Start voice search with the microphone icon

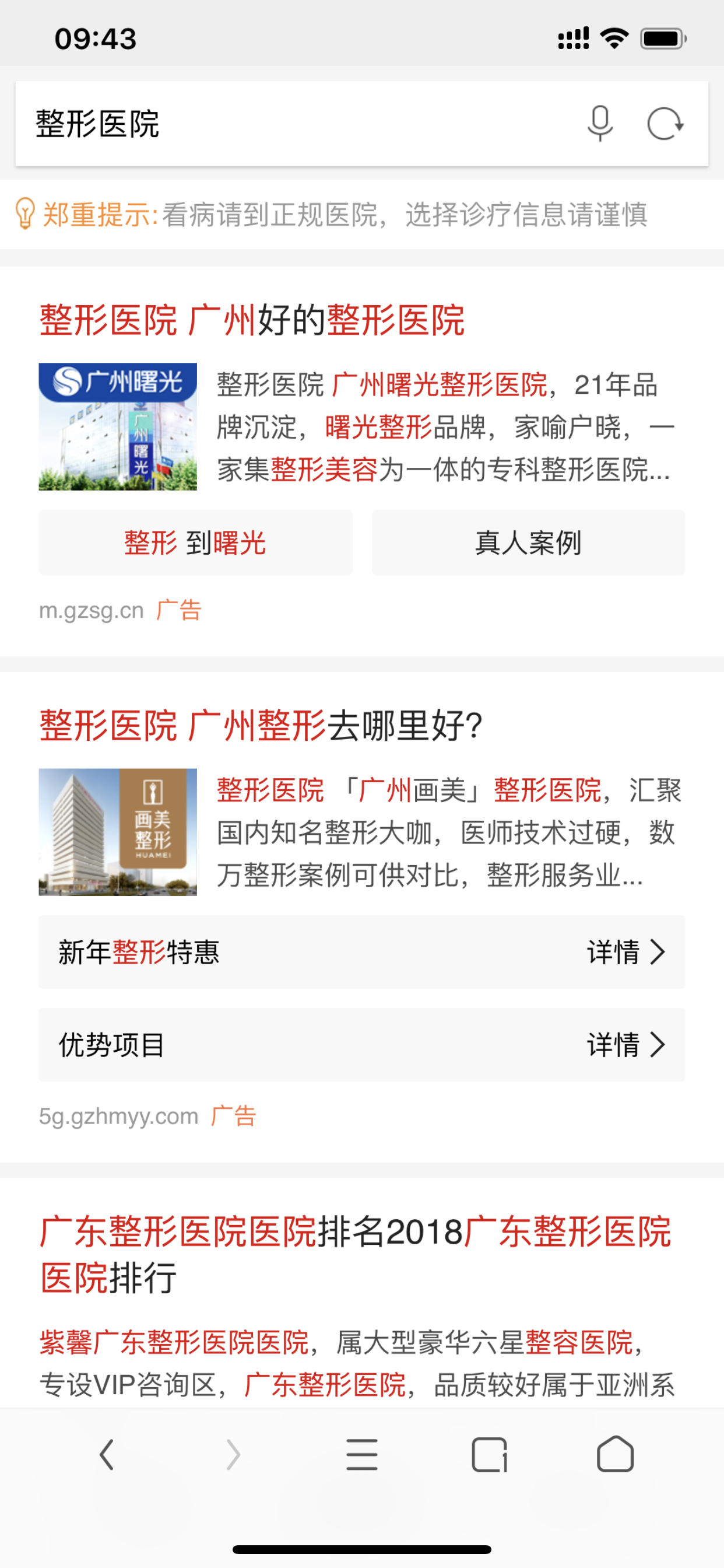(600, 124)
